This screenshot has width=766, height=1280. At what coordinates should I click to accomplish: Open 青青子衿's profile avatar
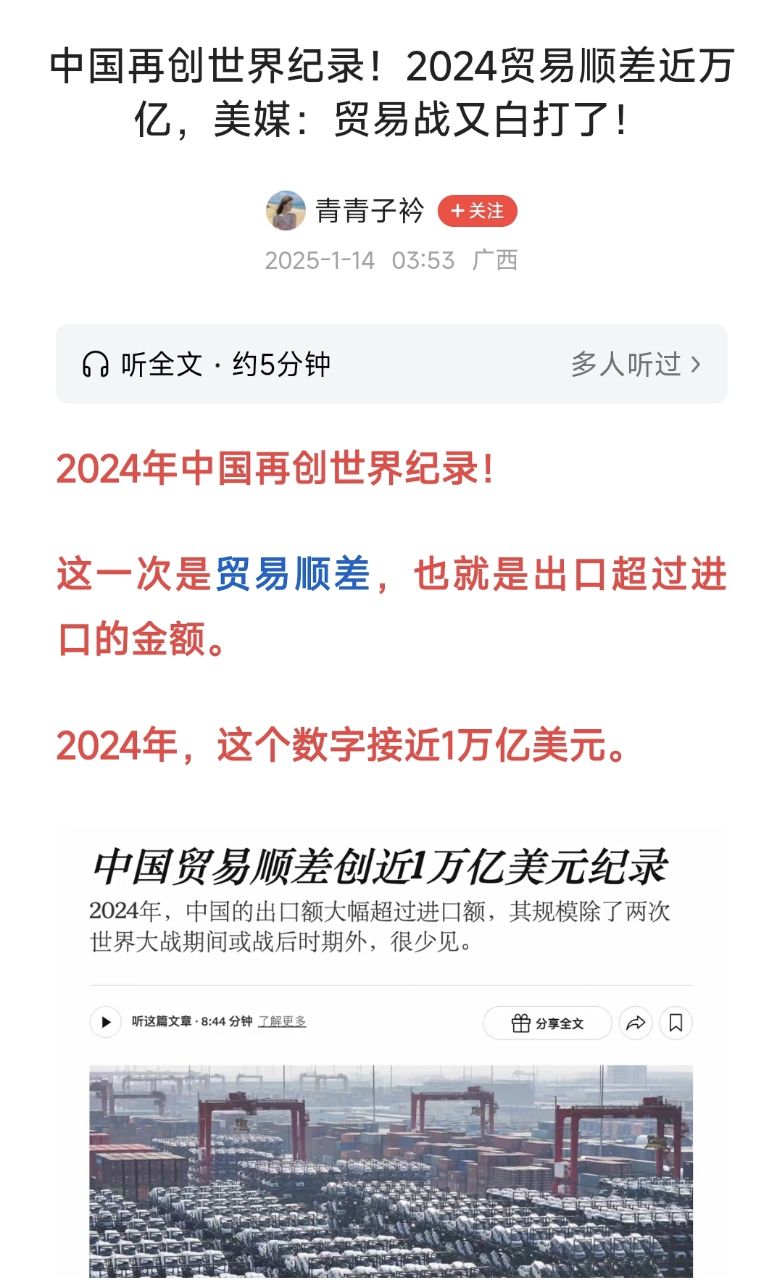[285, 211]
